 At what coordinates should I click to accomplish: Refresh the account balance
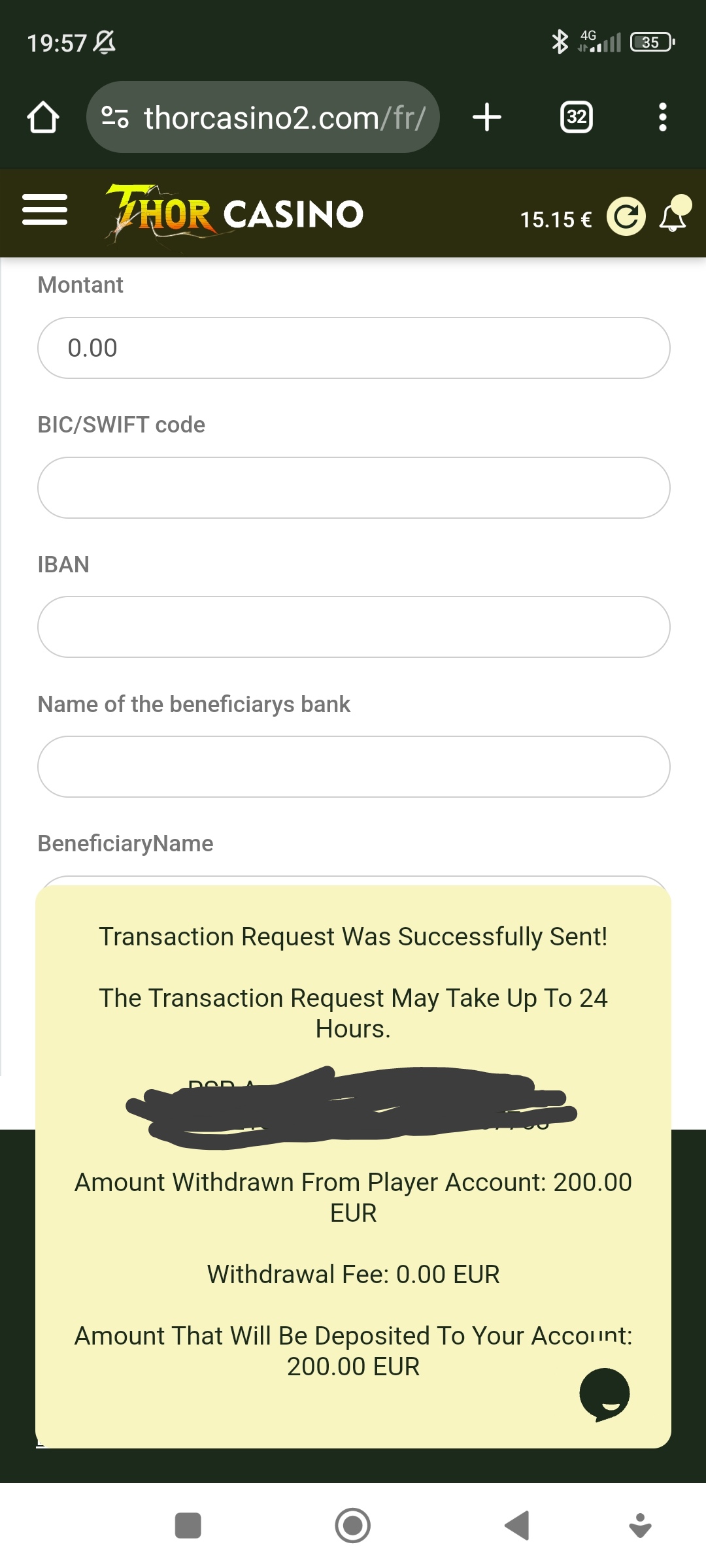click(x=626, y=216)
